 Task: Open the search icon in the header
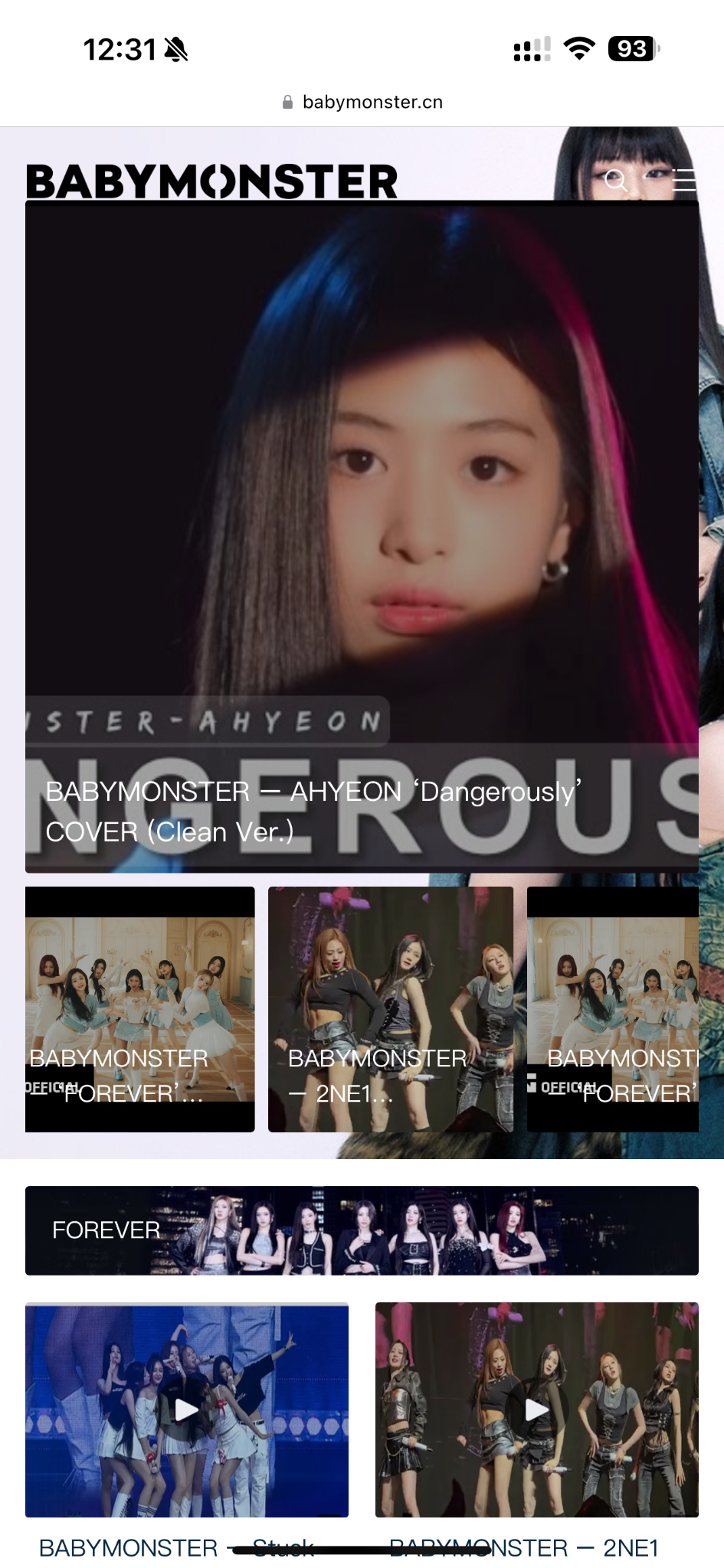point(616,181)
